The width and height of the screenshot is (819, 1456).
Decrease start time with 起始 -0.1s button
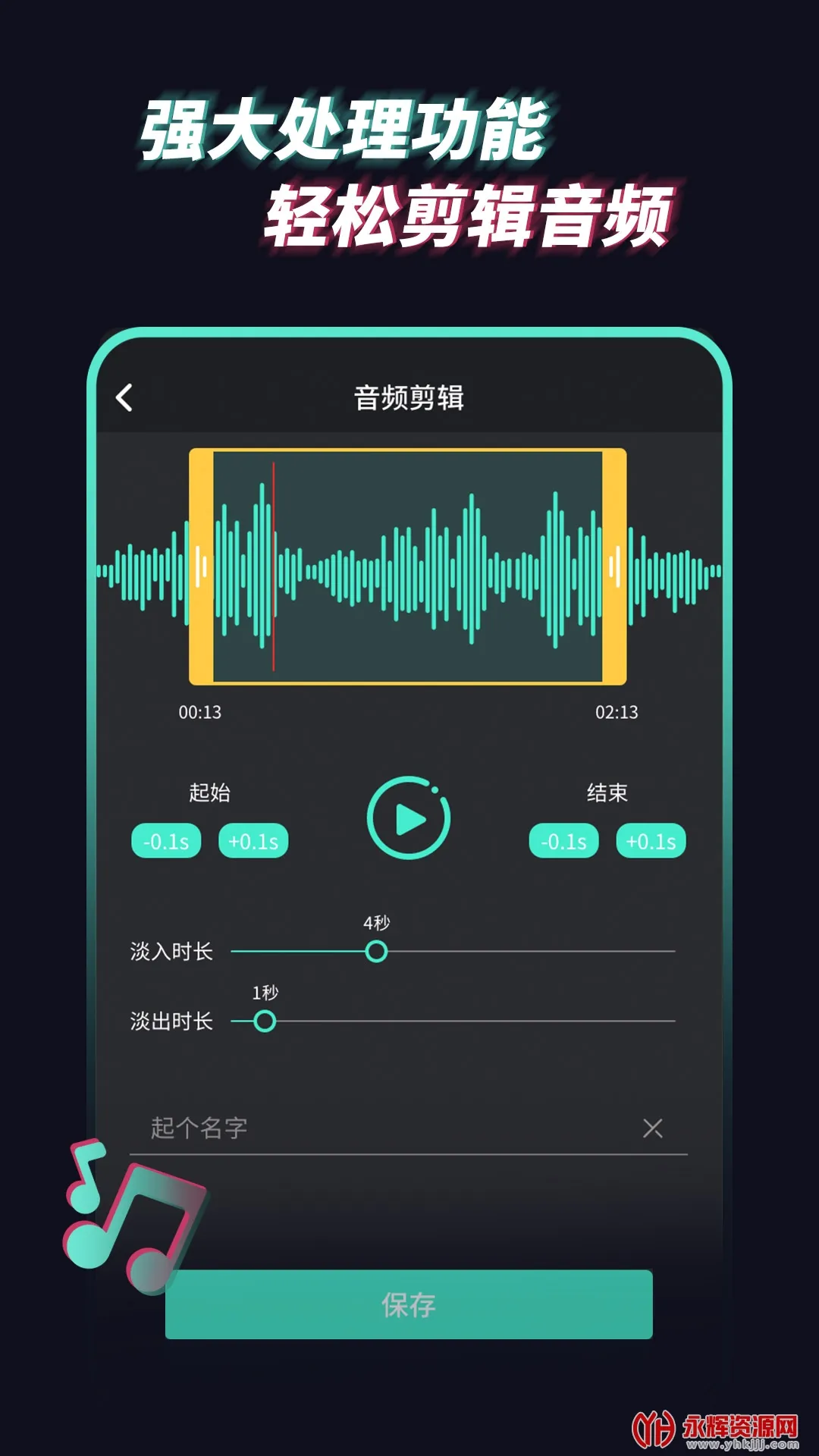tap(165, 840)
